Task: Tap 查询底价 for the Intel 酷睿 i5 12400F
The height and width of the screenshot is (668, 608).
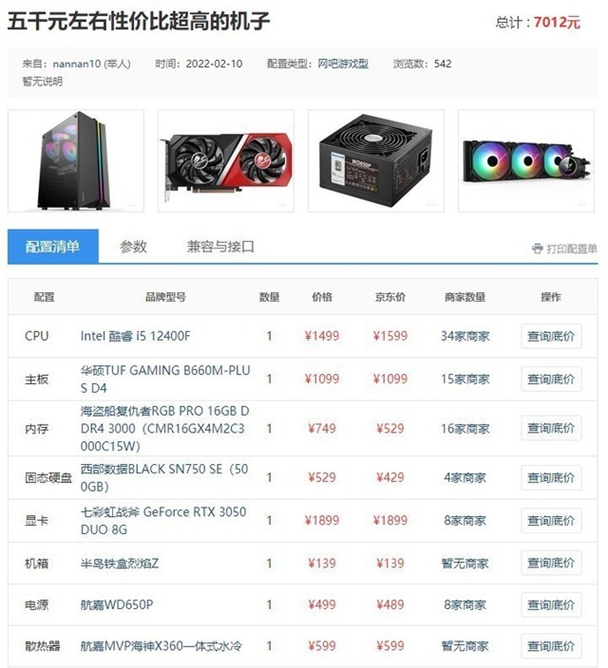Action: click(551, 336)
